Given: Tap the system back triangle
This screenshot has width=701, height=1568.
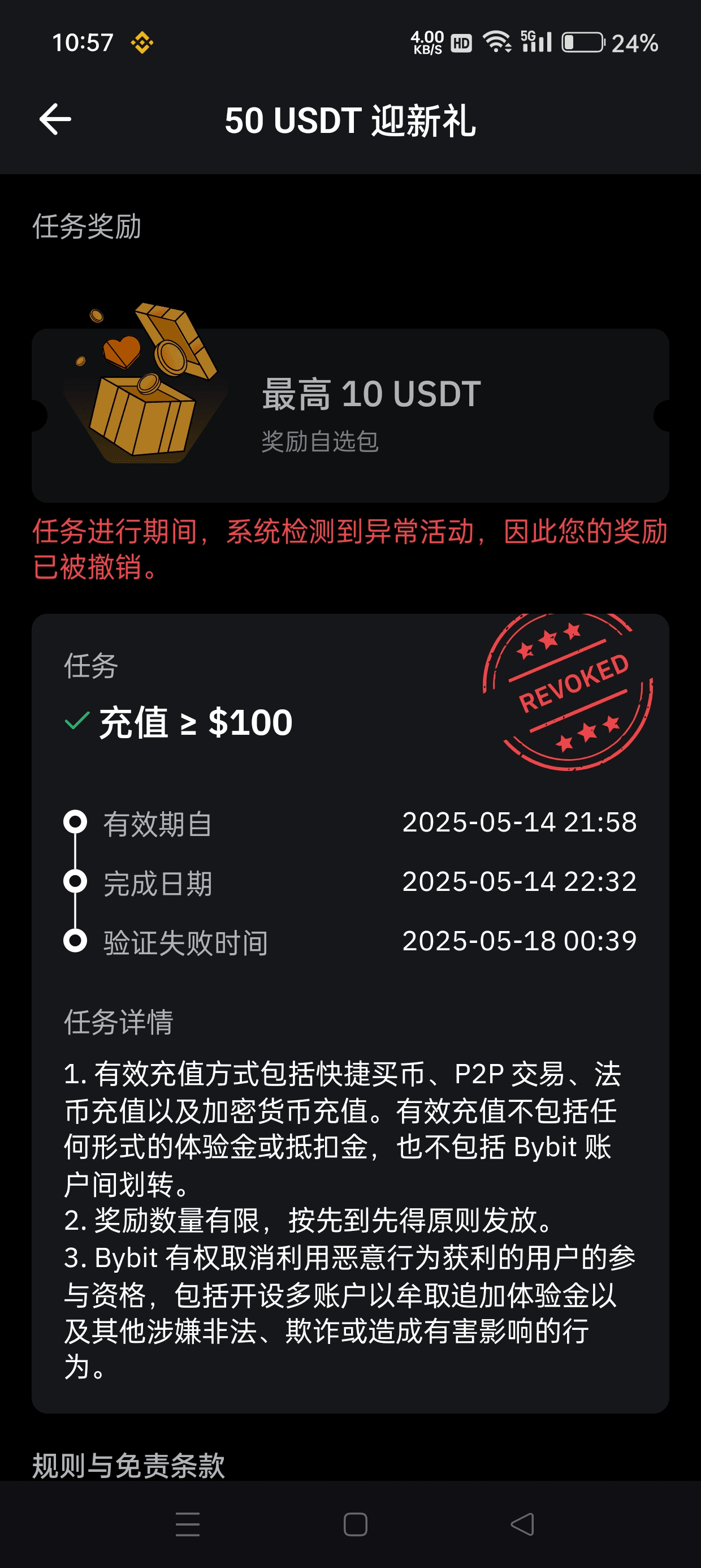Looking at the screenshot, I should point(522,1524).
